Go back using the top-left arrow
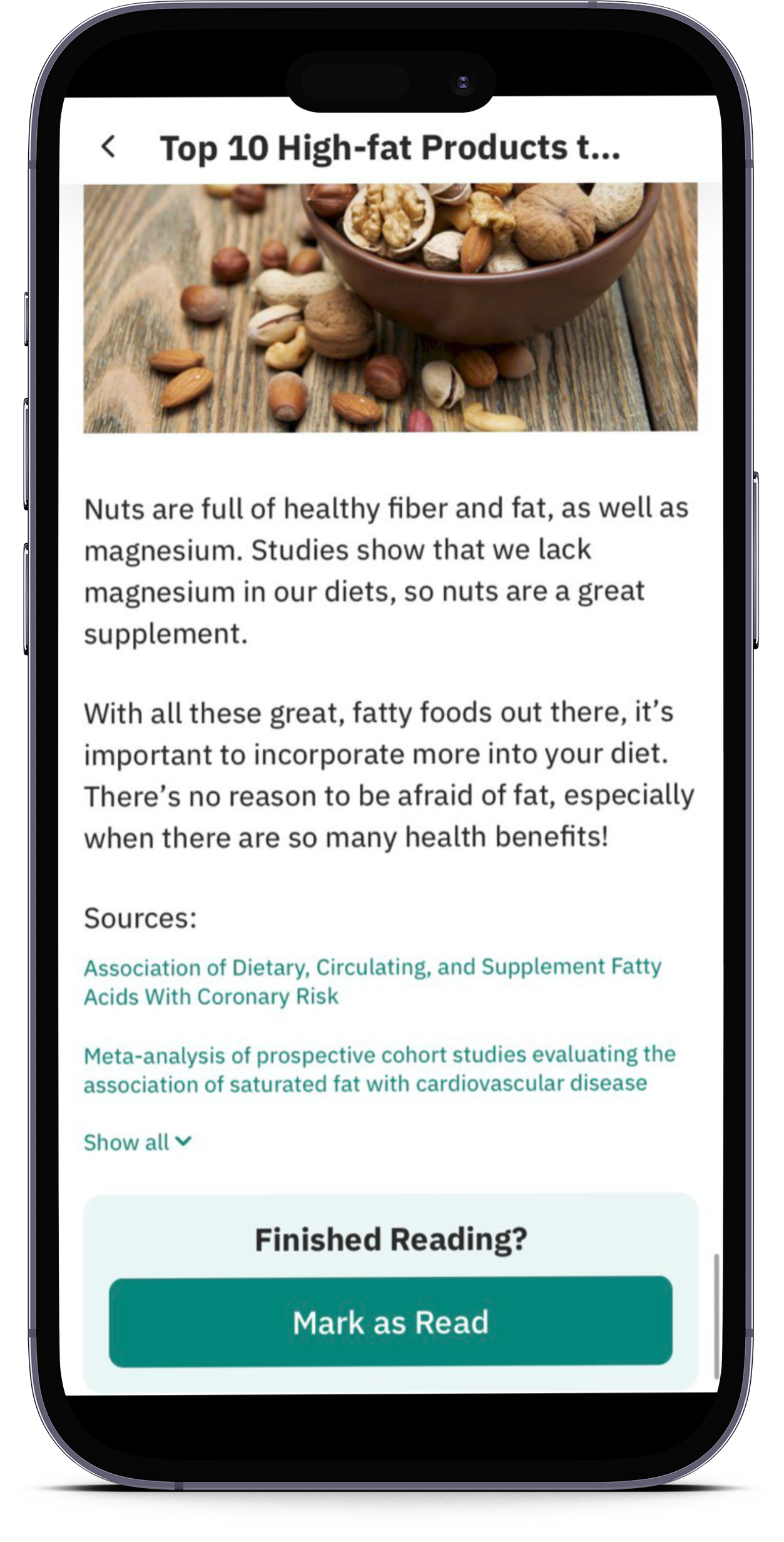 (108, 148)
